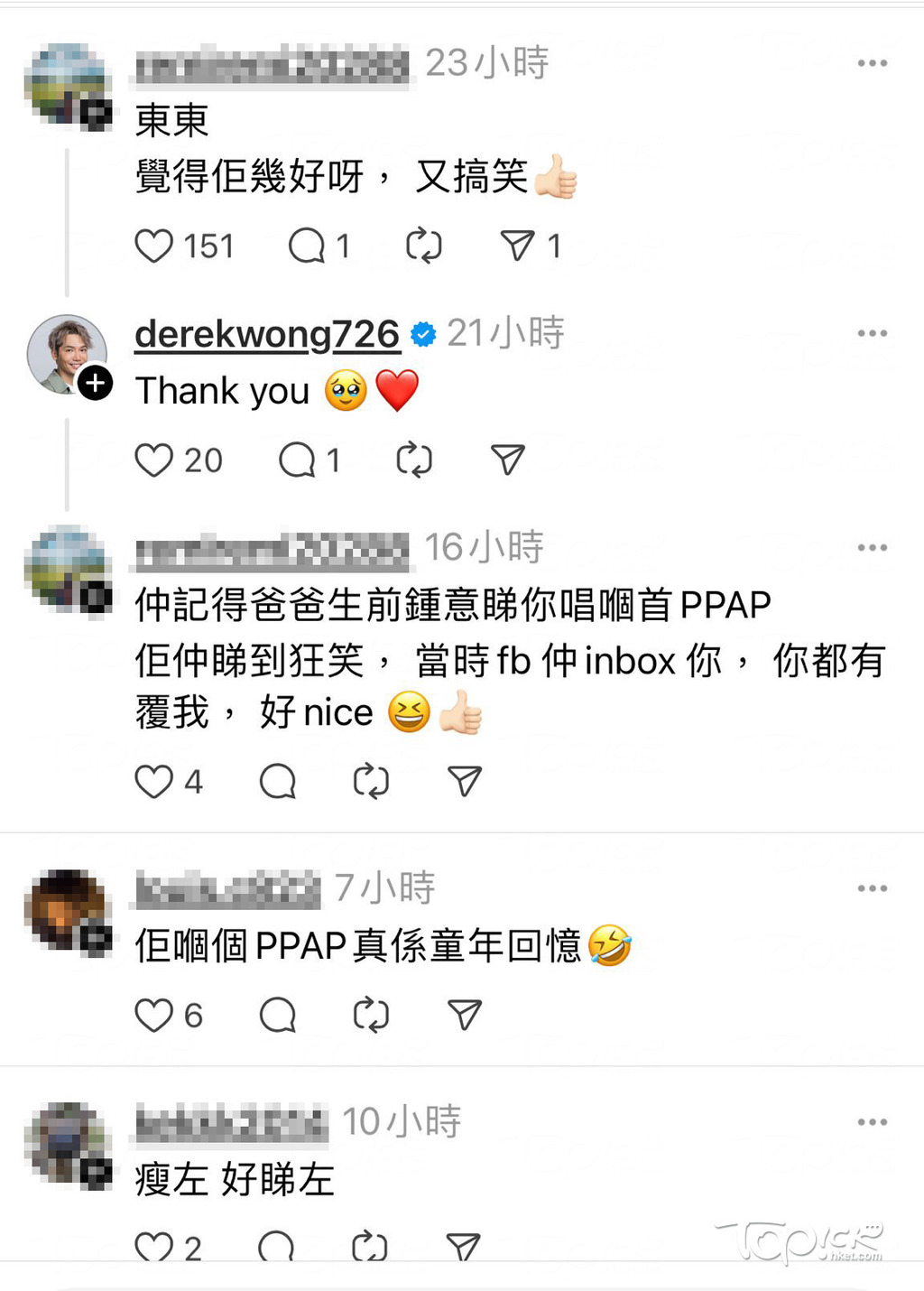Open derekwong726 profile link

pos(267,334)
